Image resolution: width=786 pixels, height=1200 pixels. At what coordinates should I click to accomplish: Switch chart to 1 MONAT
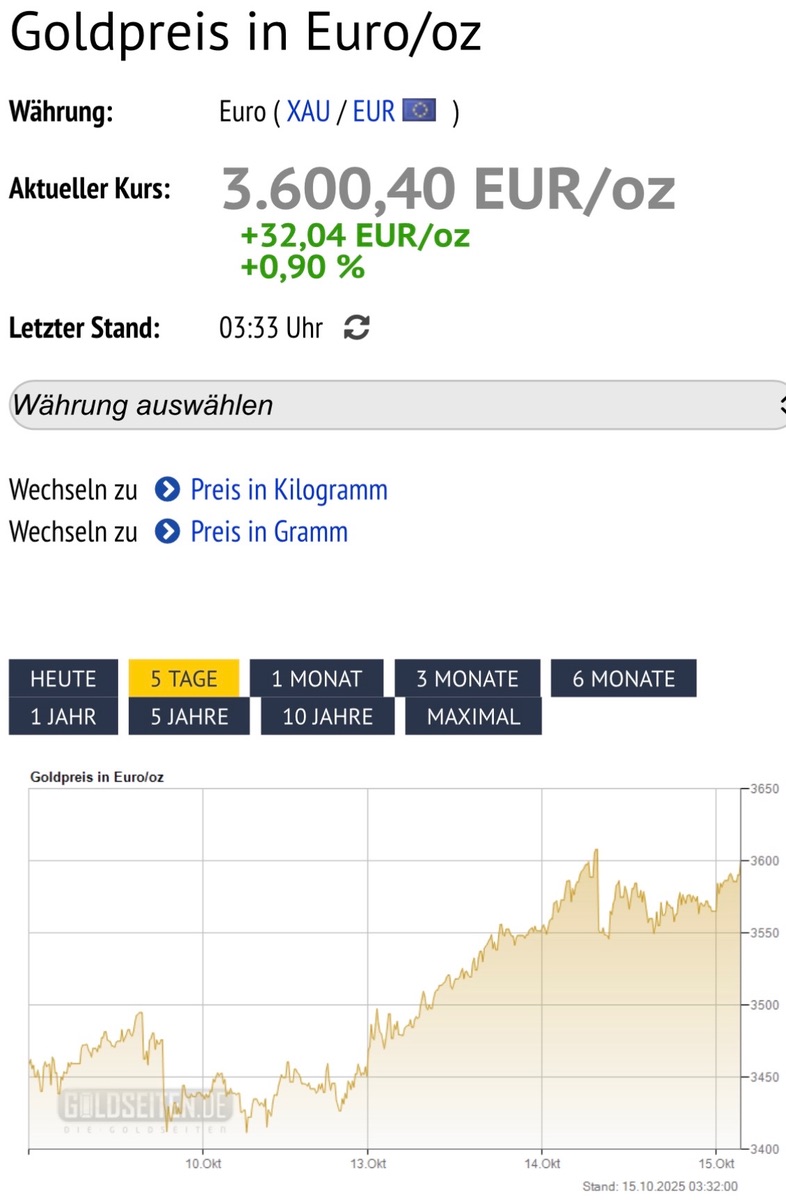317,678
